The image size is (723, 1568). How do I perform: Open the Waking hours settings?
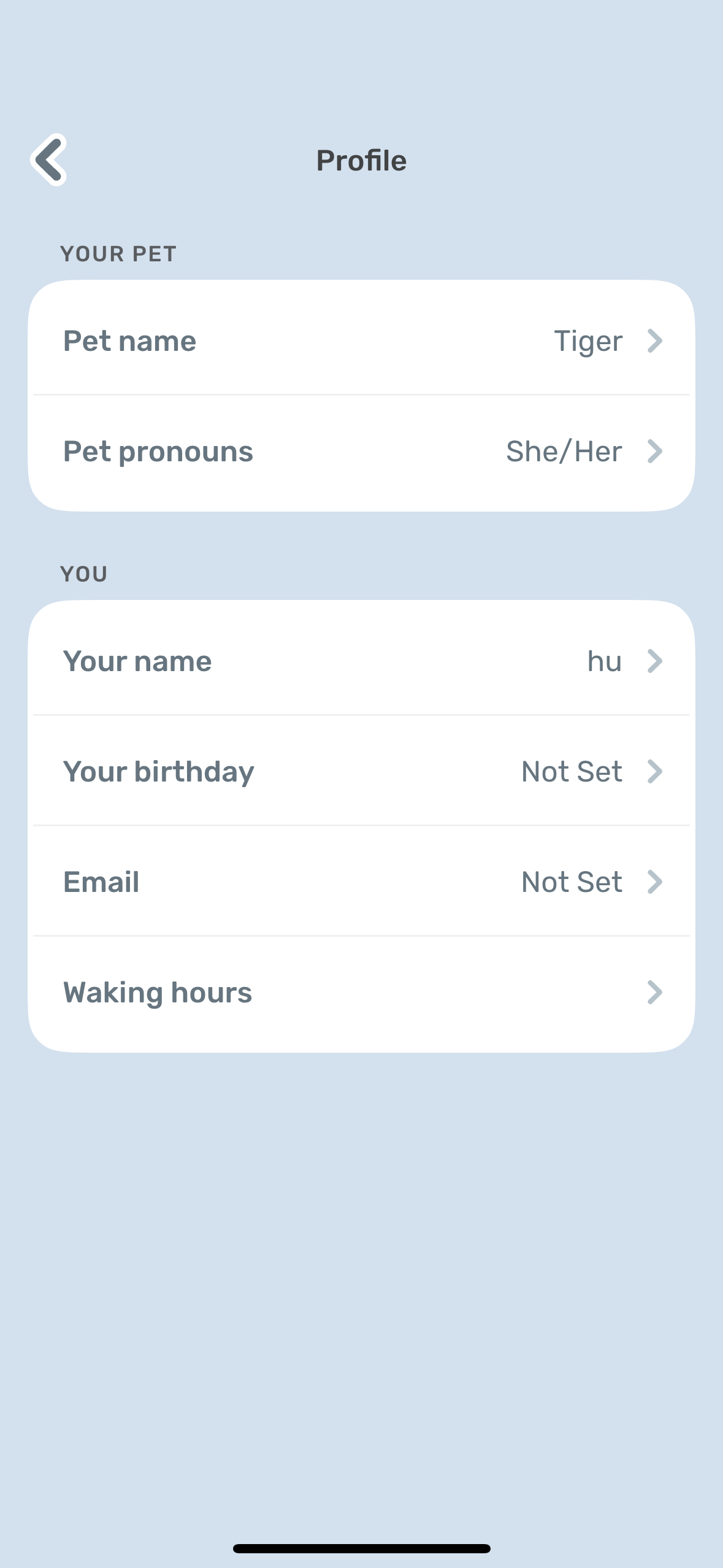point(361,993)
